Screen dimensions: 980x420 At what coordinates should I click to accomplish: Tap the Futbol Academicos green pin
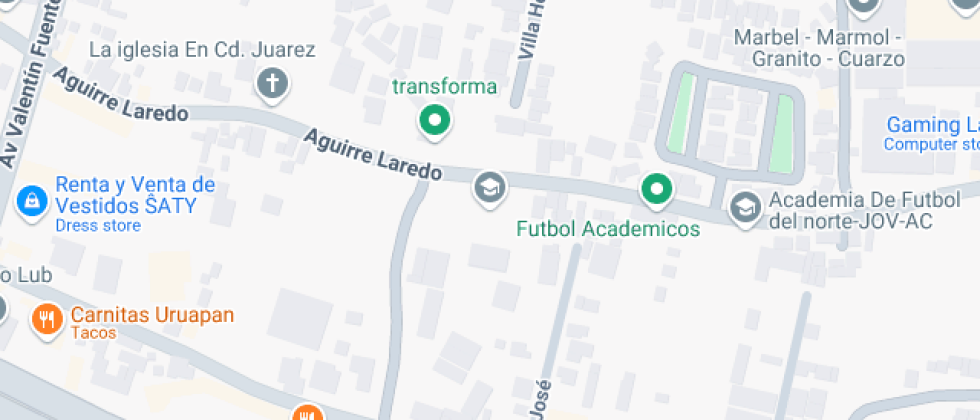click(x=656, y=188)
